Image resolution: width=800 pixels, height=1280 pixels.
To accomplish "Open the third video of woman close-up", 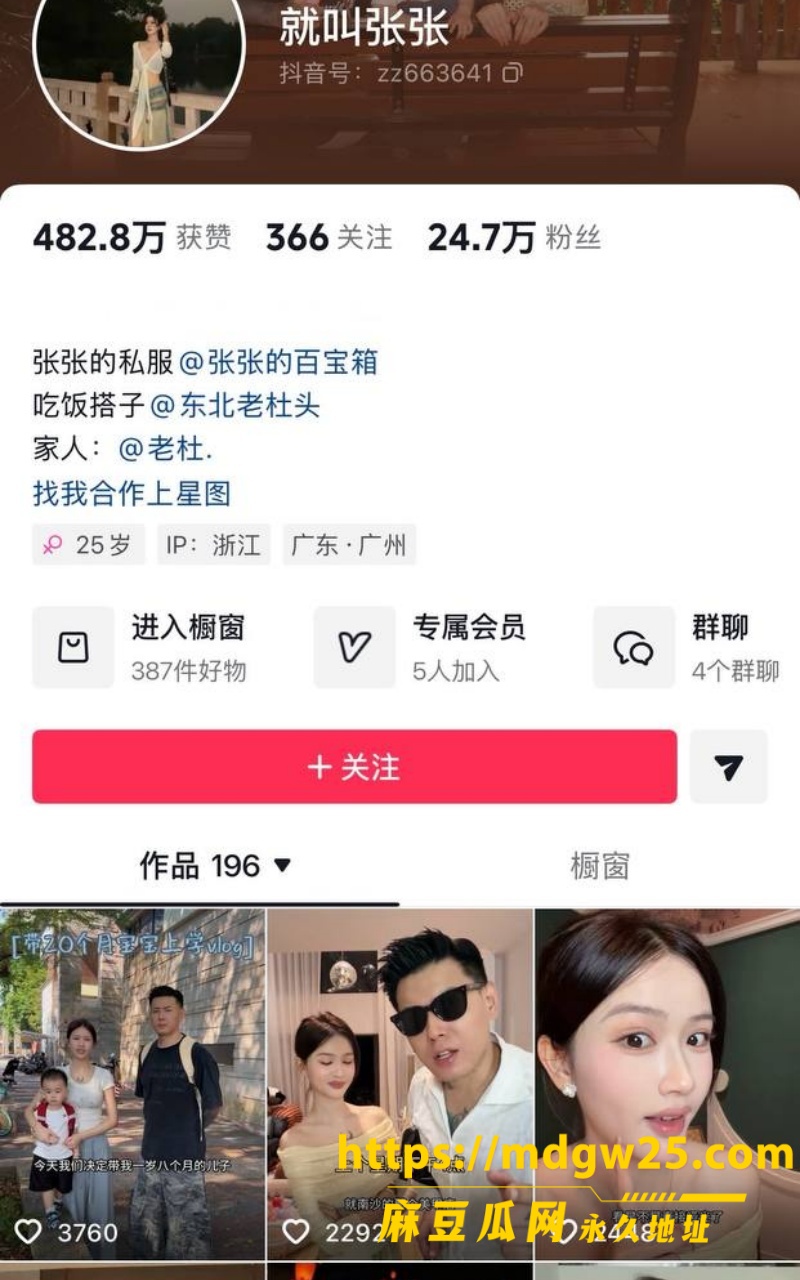I will [668, 1084].
